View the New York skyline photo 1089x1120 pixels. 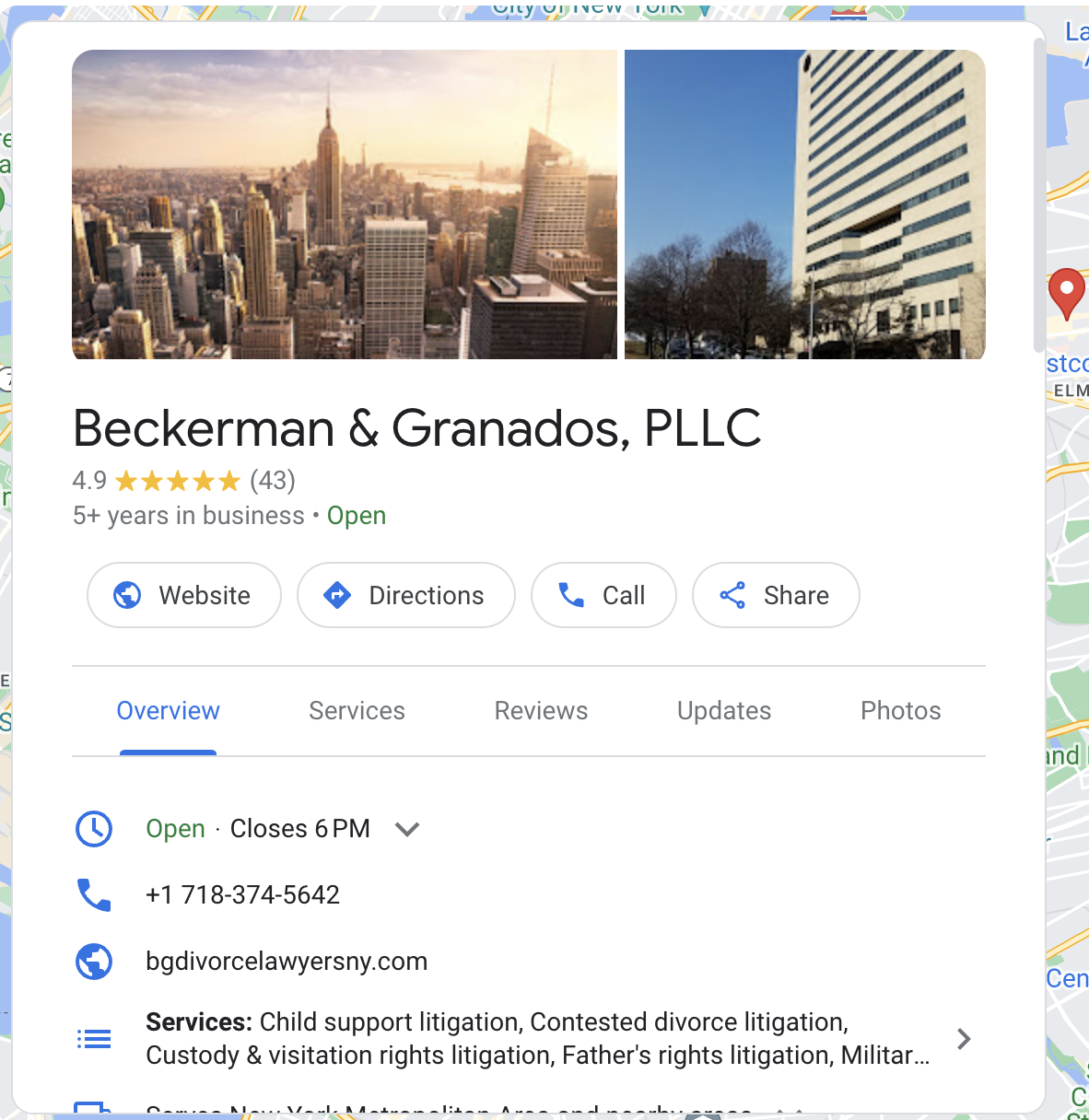345,204
